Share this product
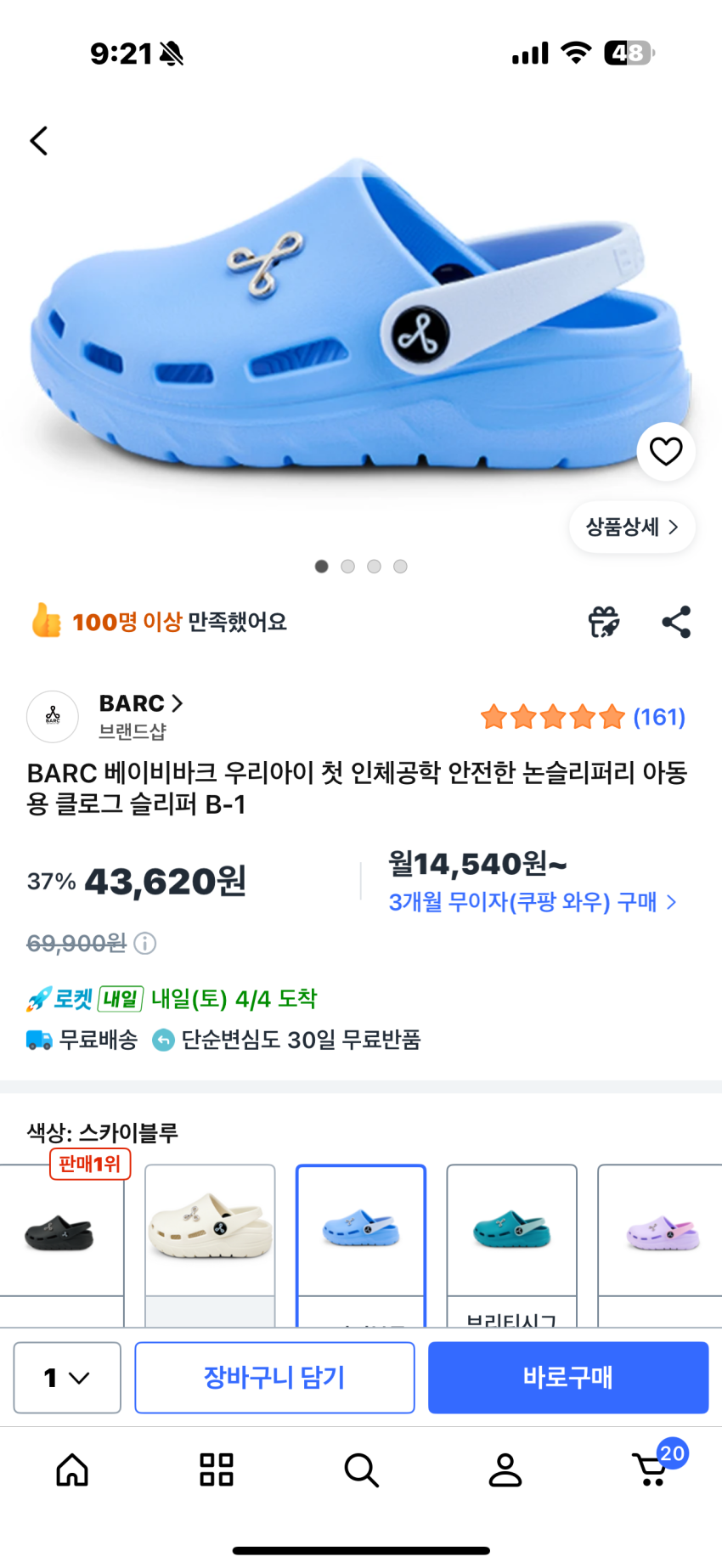 pyautogui.click(x=676, y=622)
